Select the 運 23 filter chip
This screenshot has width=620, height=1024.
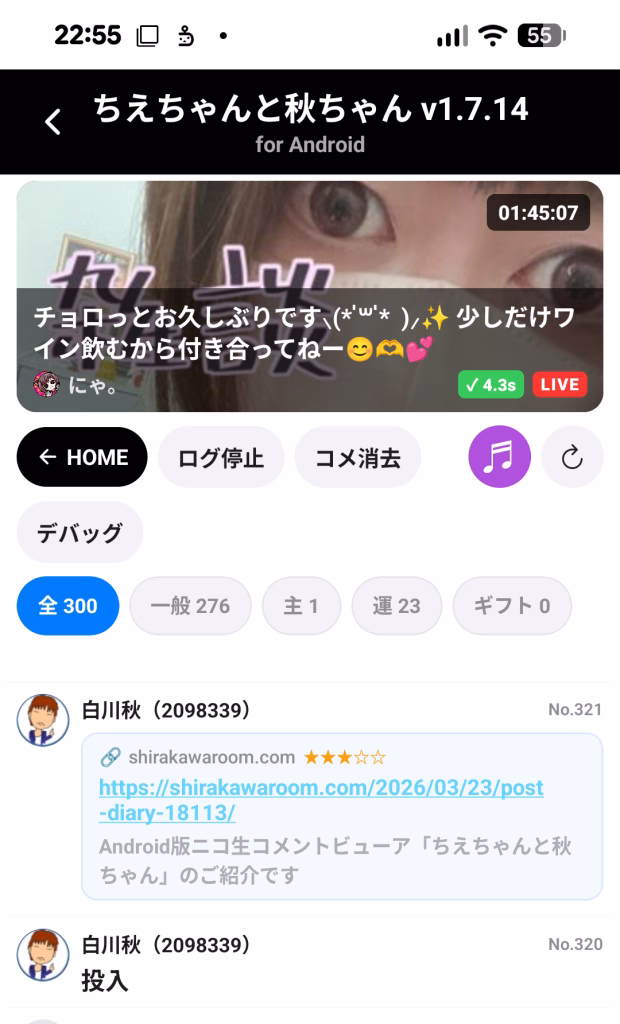click(x=396, y=606)
